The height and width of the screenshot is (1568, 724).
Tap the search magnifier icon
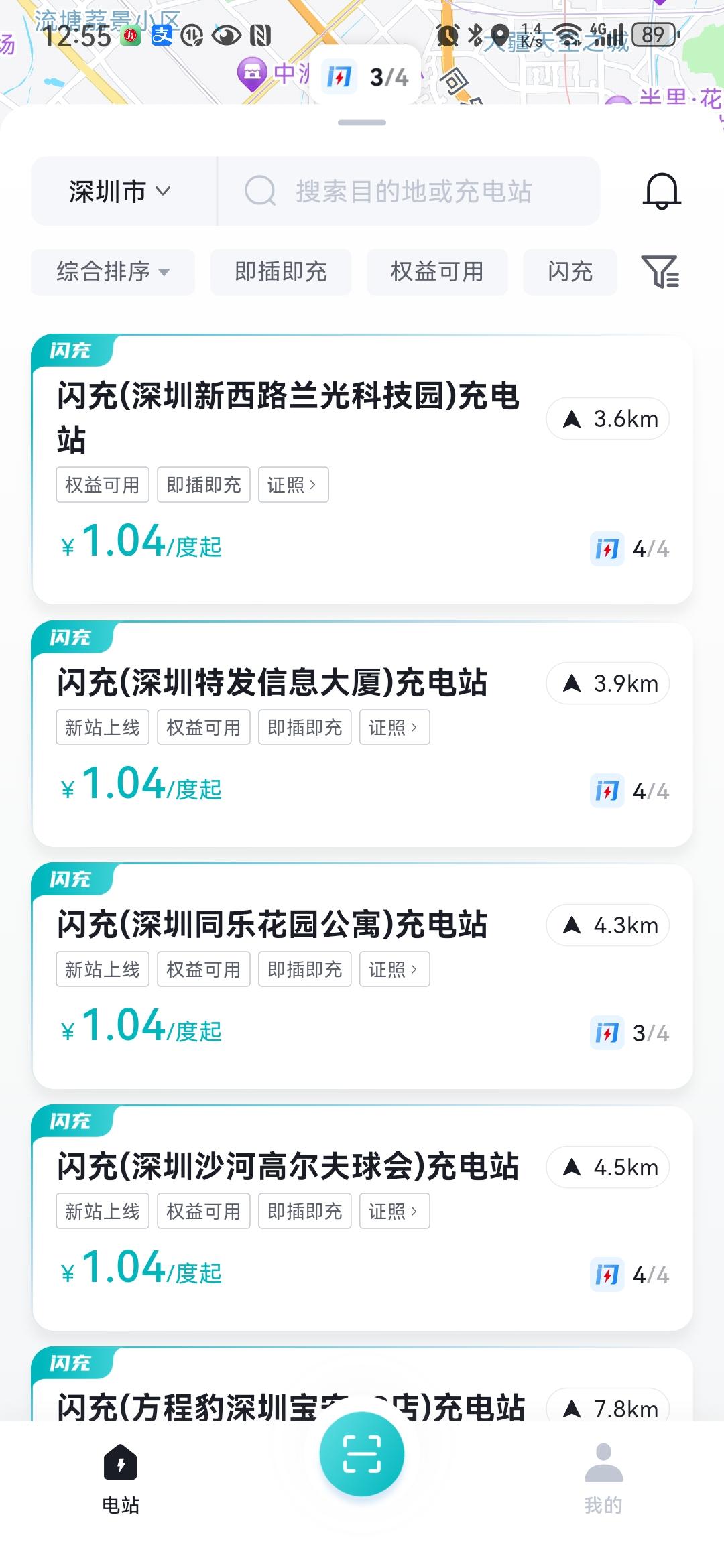pyautogui.click(x=260, y=192)
